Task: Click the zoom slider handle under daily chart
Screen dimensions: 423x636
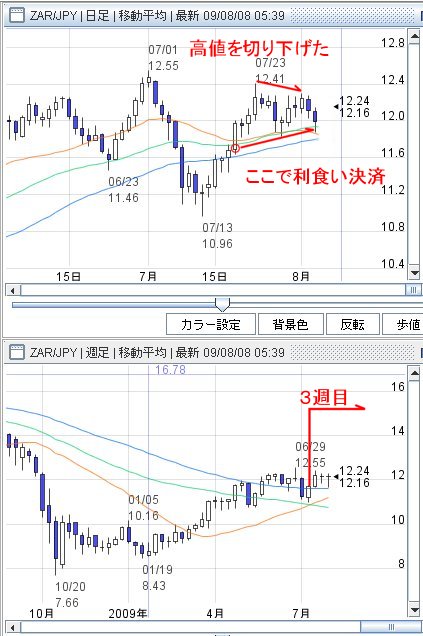Action: tap(222, 303)
